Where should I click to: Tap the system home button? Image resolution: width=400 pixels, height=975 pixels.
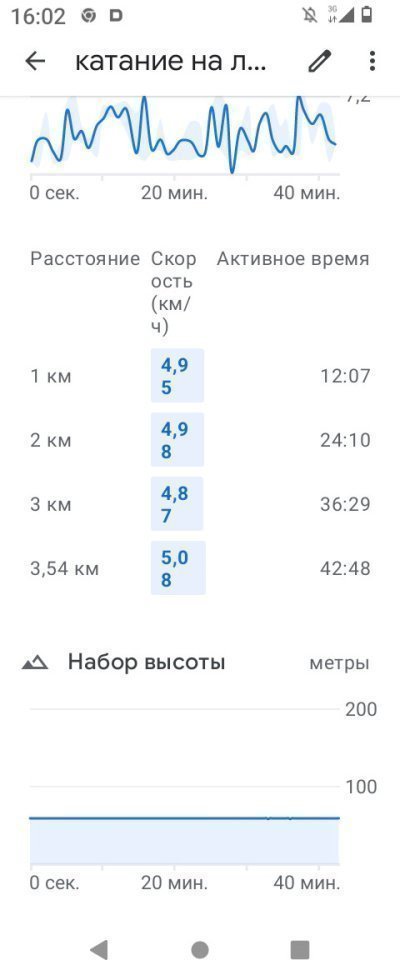click(200, 949)
